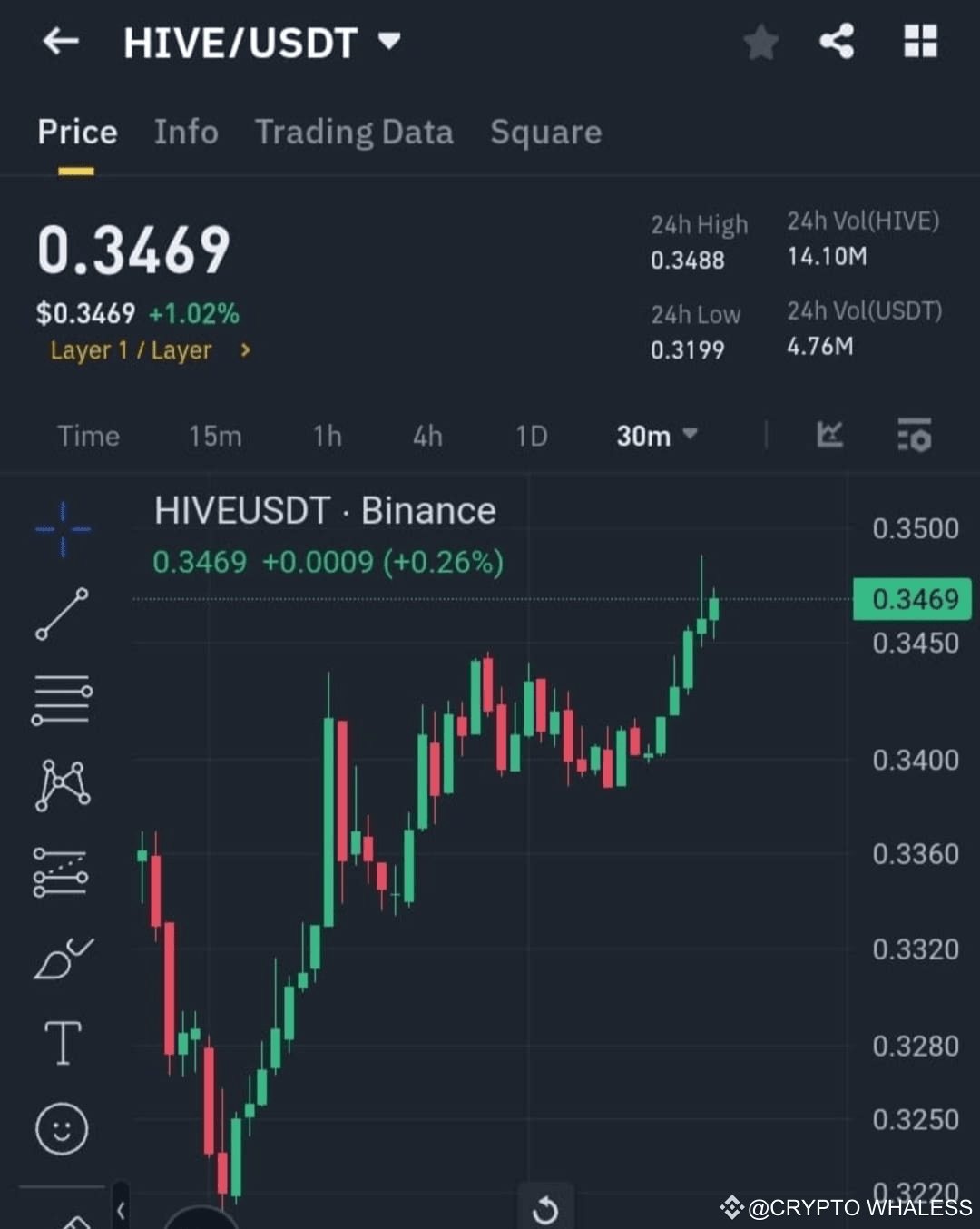The height and width of the screenshot is (1229, 980).
Task: Open the 30m interval dropdown
Action: click(655, 437)
